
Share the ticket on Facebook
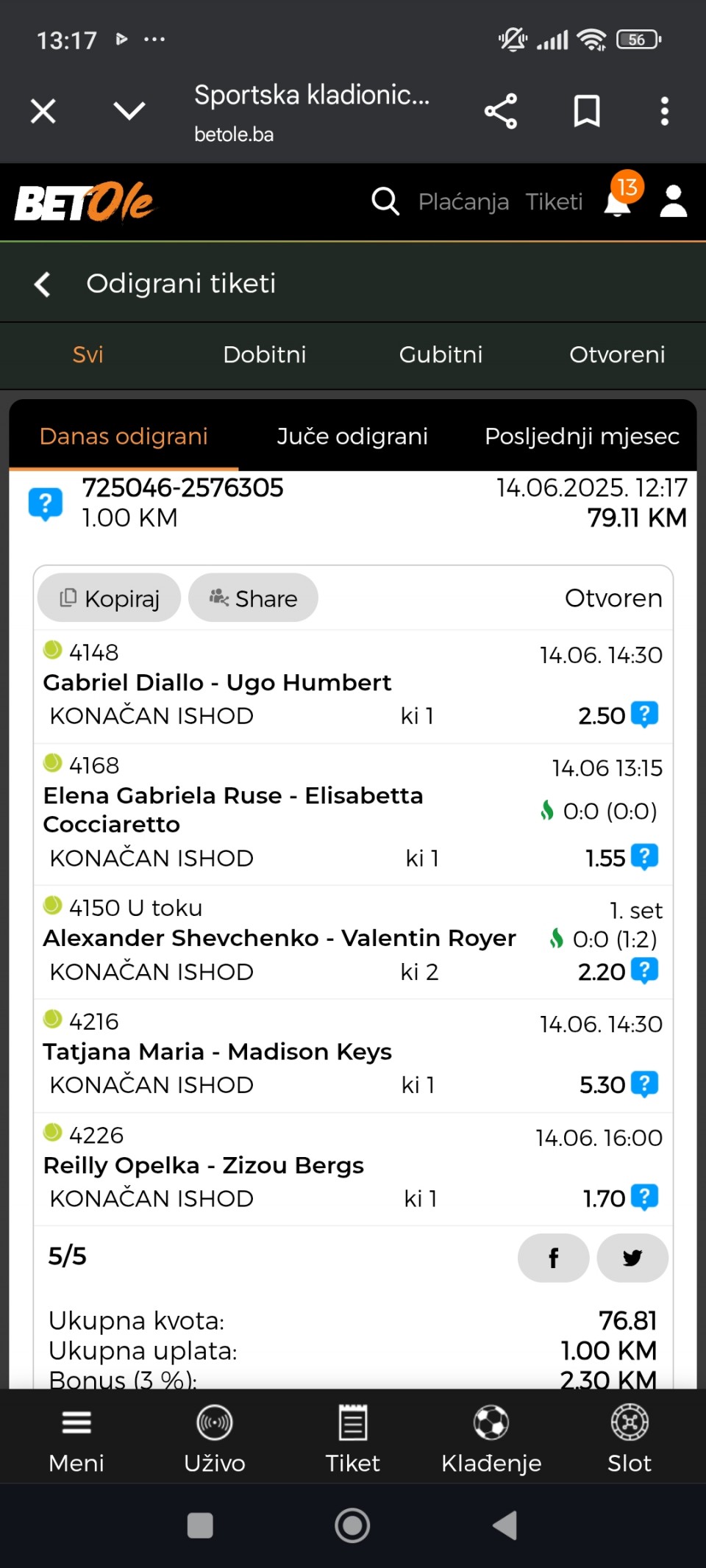click(554, 1258)
